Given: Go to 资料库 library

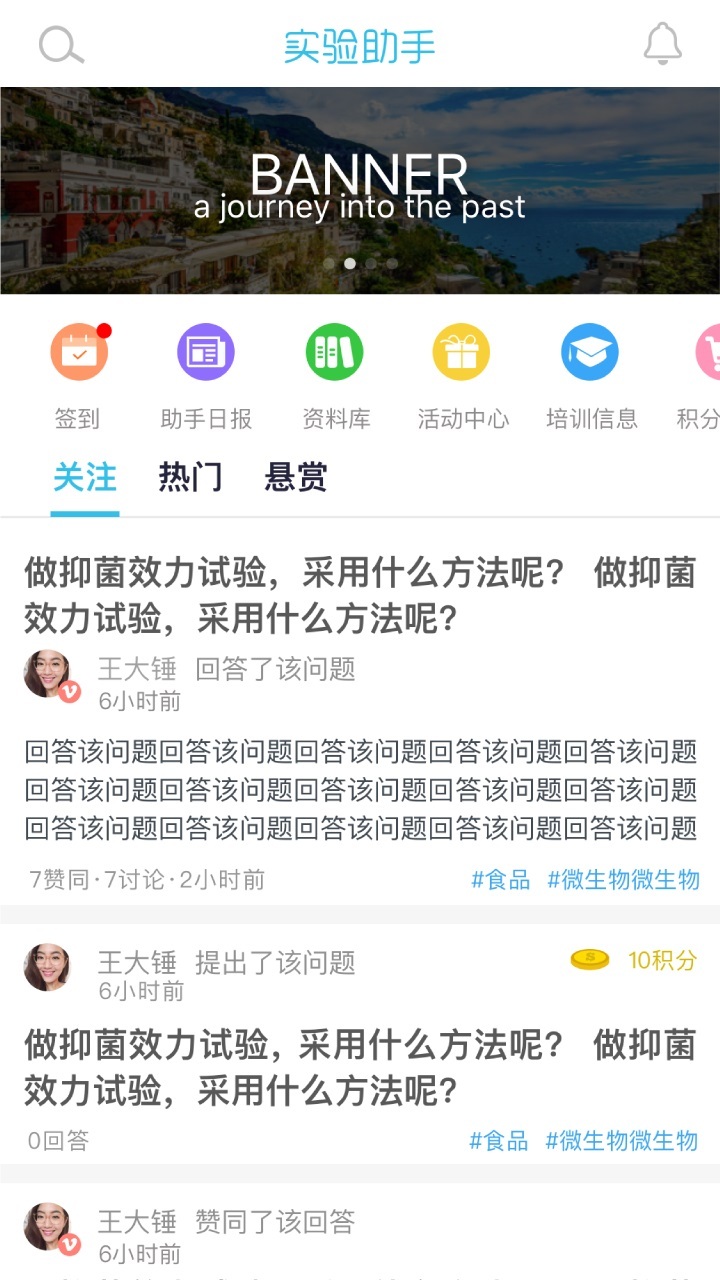Looking at the screenshot, I should click(x=335, y=352).
